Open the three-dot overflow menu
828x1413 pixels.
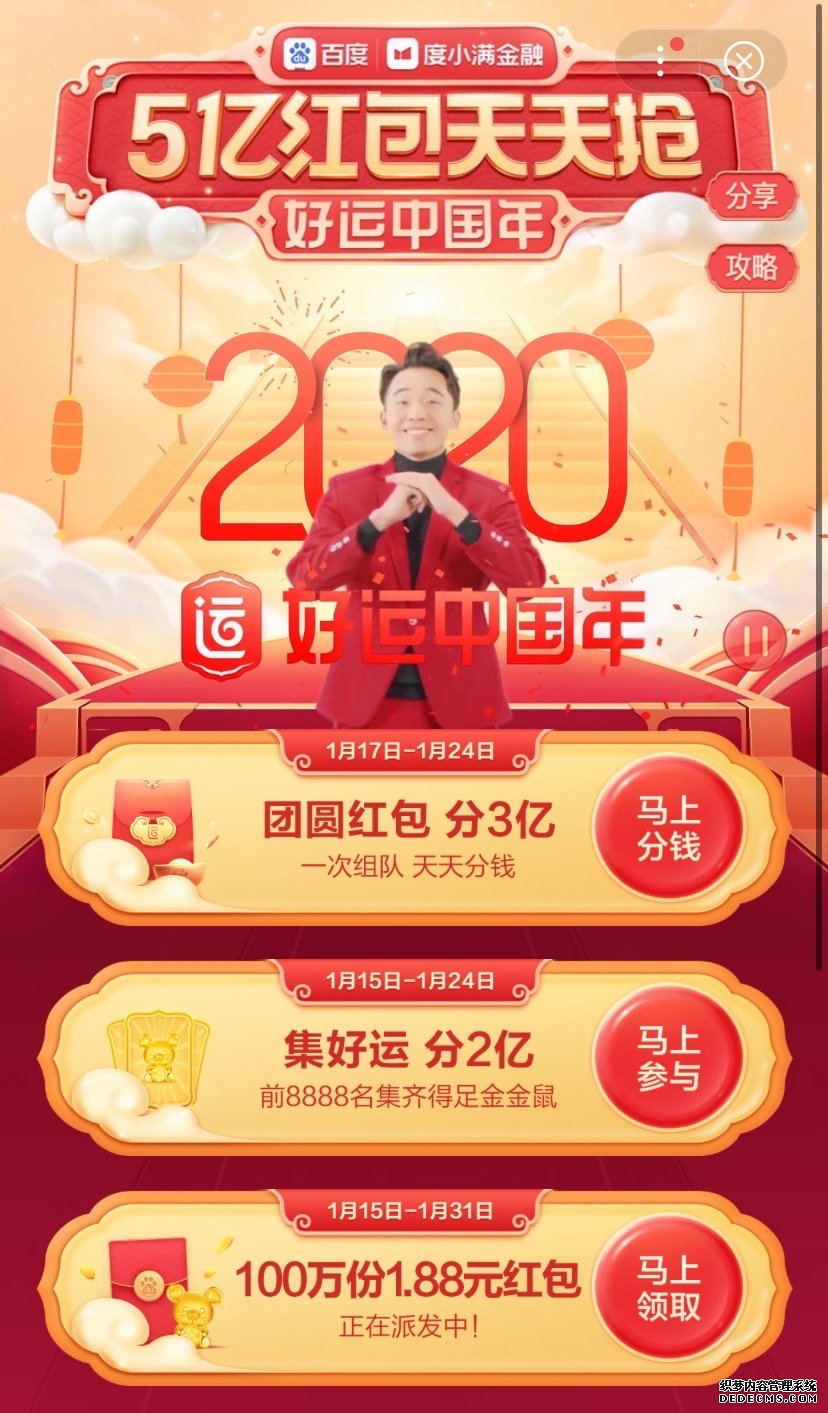[661, 62]
